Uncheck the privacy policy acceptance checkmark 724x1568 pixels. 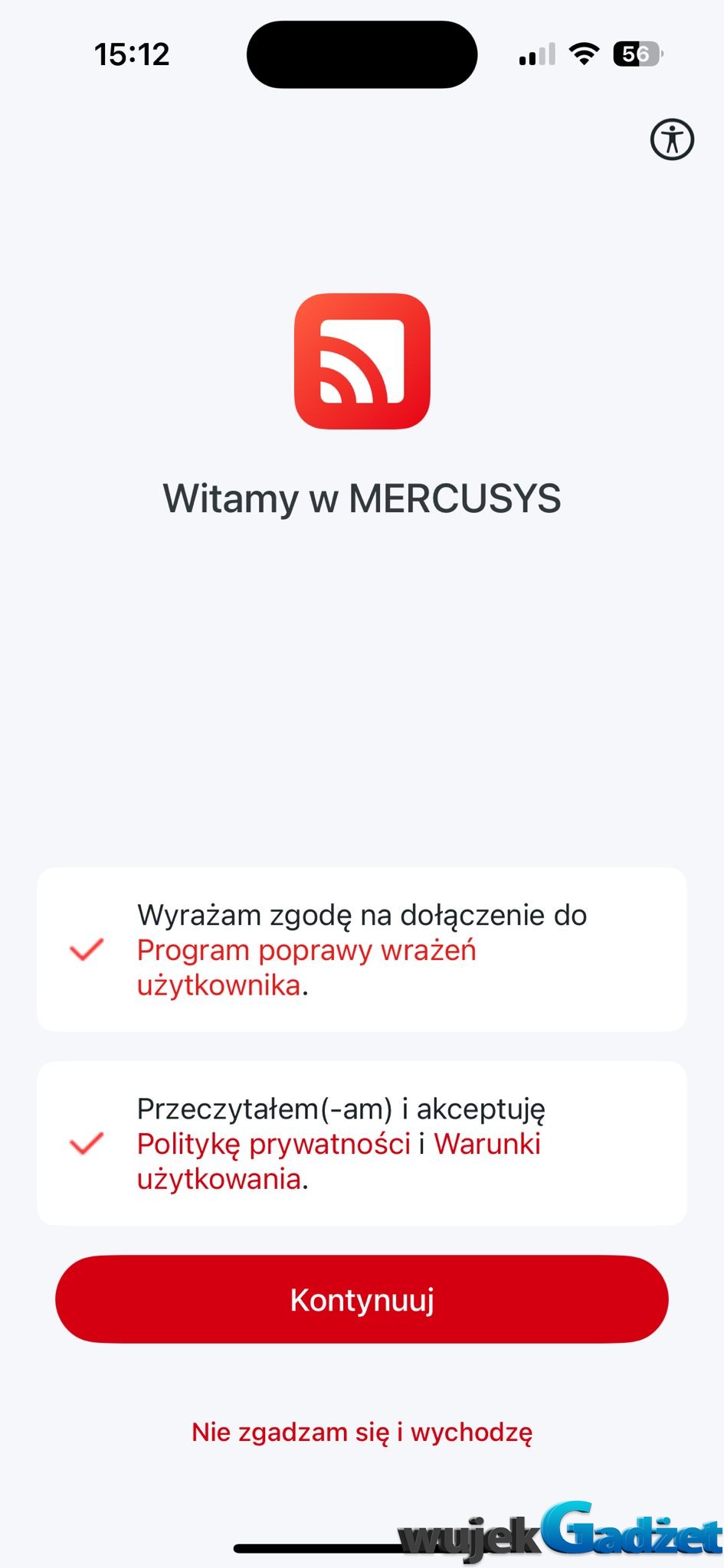click(87, 1144)
